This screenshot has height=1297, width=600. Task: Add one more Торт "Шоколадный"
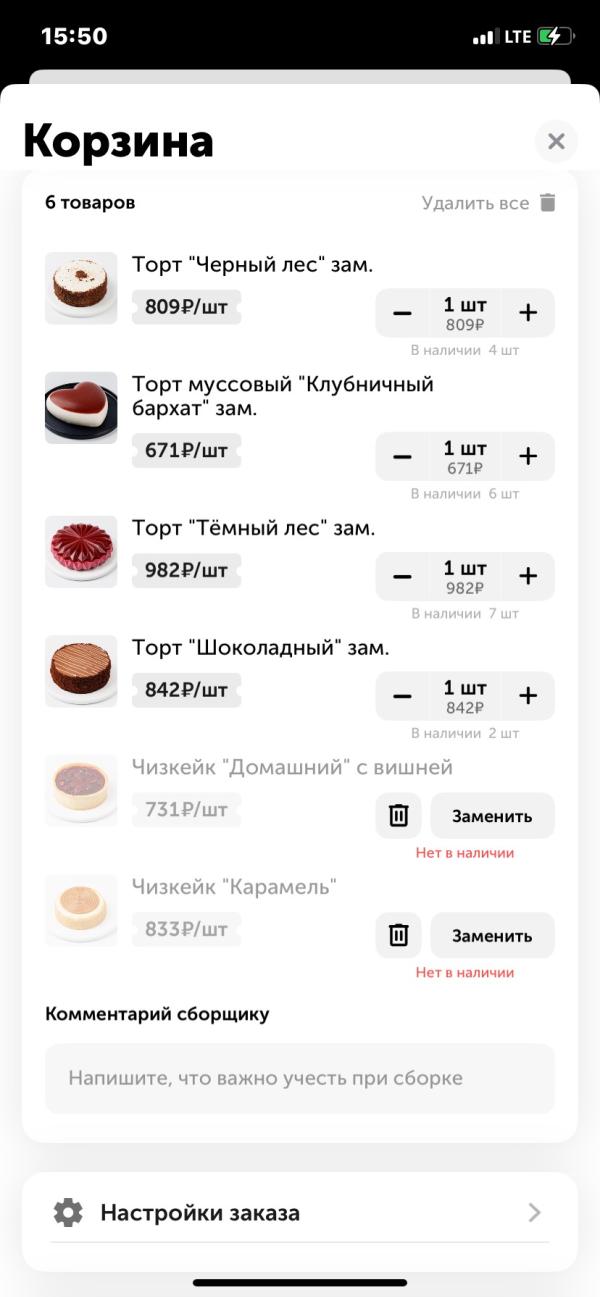[x=528, y=696]
